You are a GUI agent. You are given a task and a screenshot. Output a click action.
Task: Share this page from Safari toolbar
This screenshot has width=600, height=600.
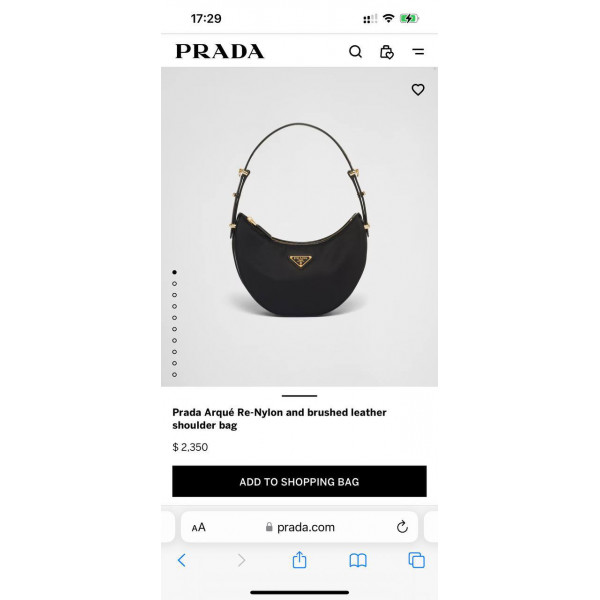pyautogui.click(x=299, y=560)
